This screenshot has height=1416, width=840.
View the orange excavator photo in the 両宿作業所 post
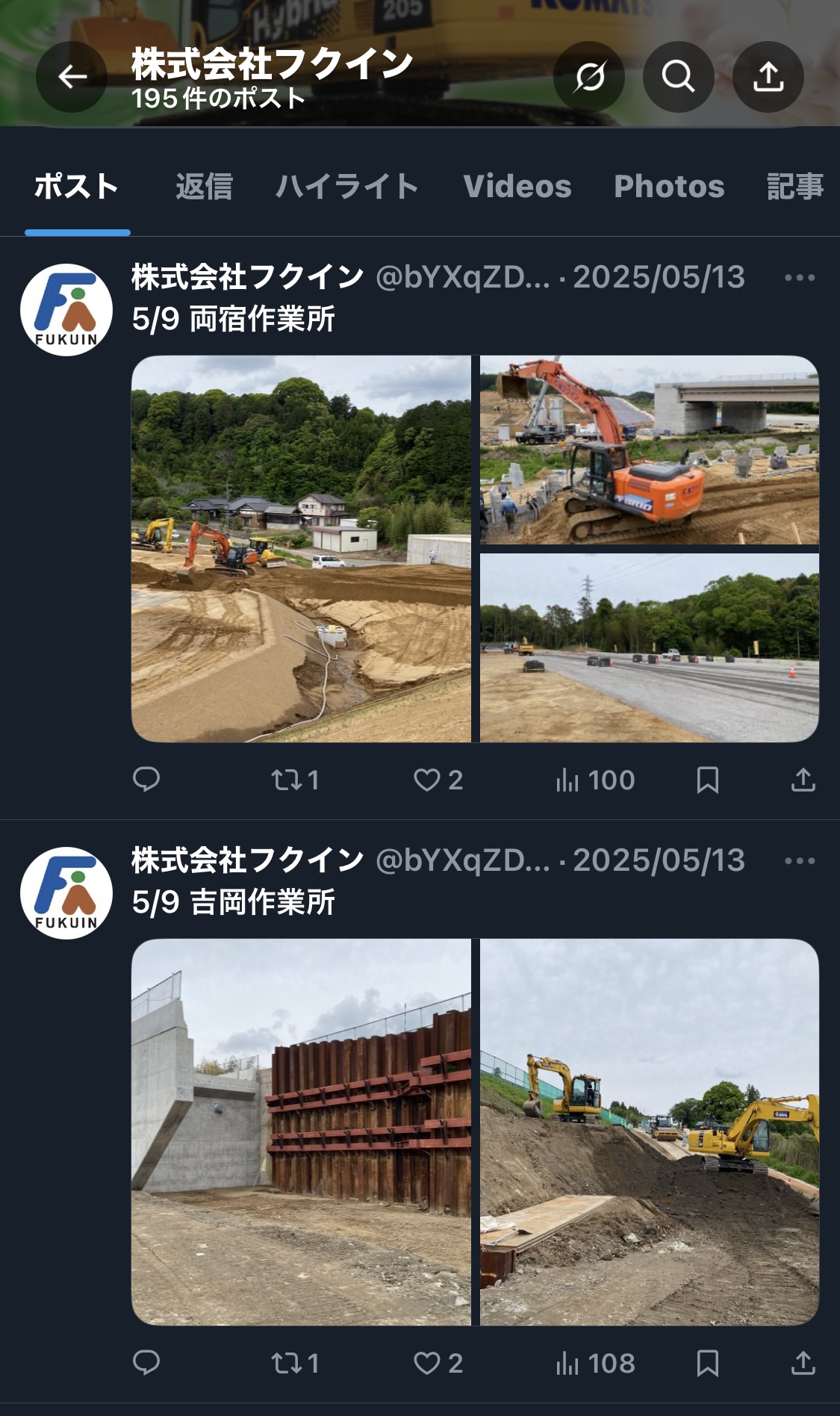pyautogui.click(x=649, y=450)
